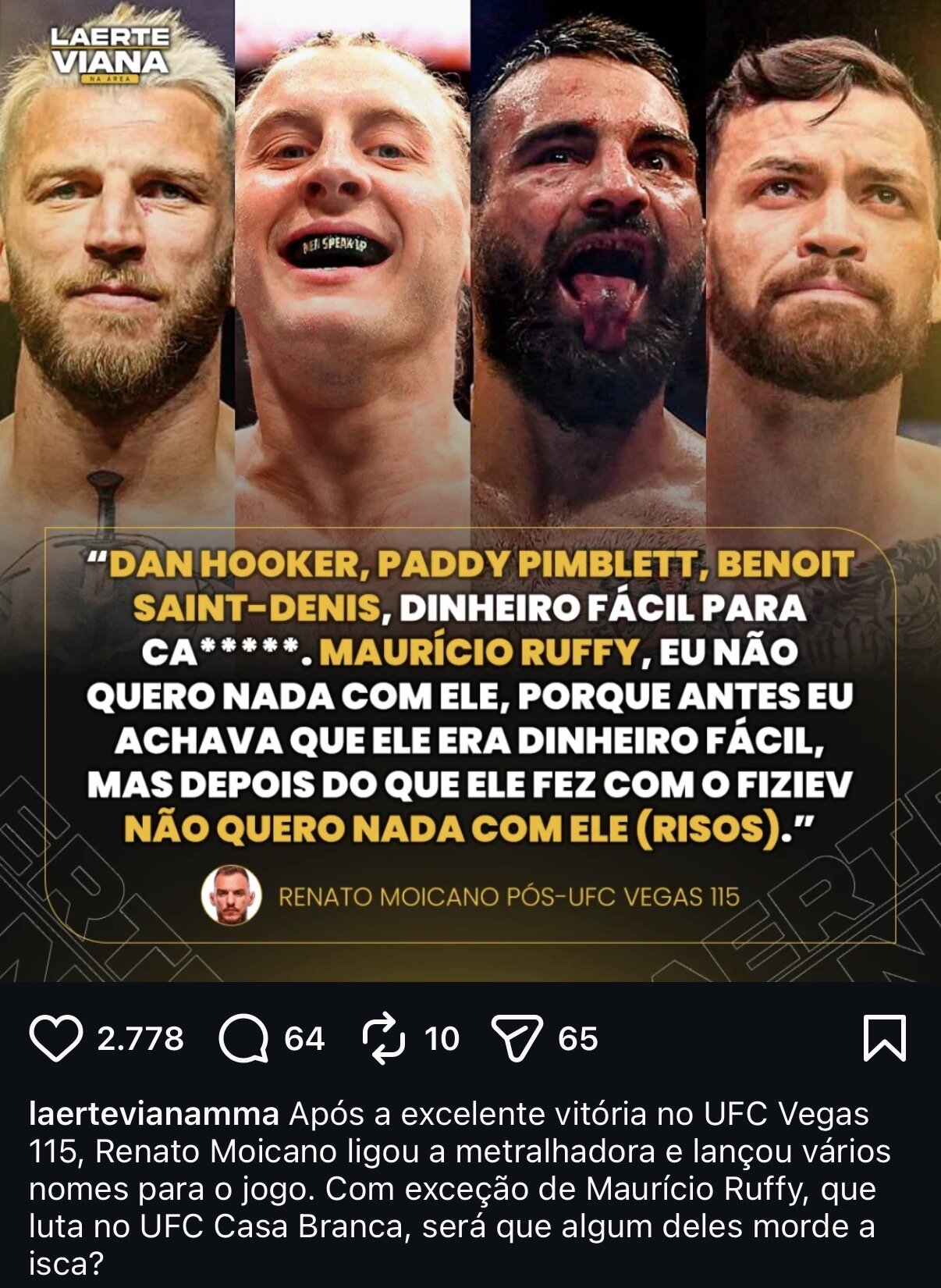Save the post with bookmark icon
This screenshot has width=941, height=1288.
pos(885,1039)
